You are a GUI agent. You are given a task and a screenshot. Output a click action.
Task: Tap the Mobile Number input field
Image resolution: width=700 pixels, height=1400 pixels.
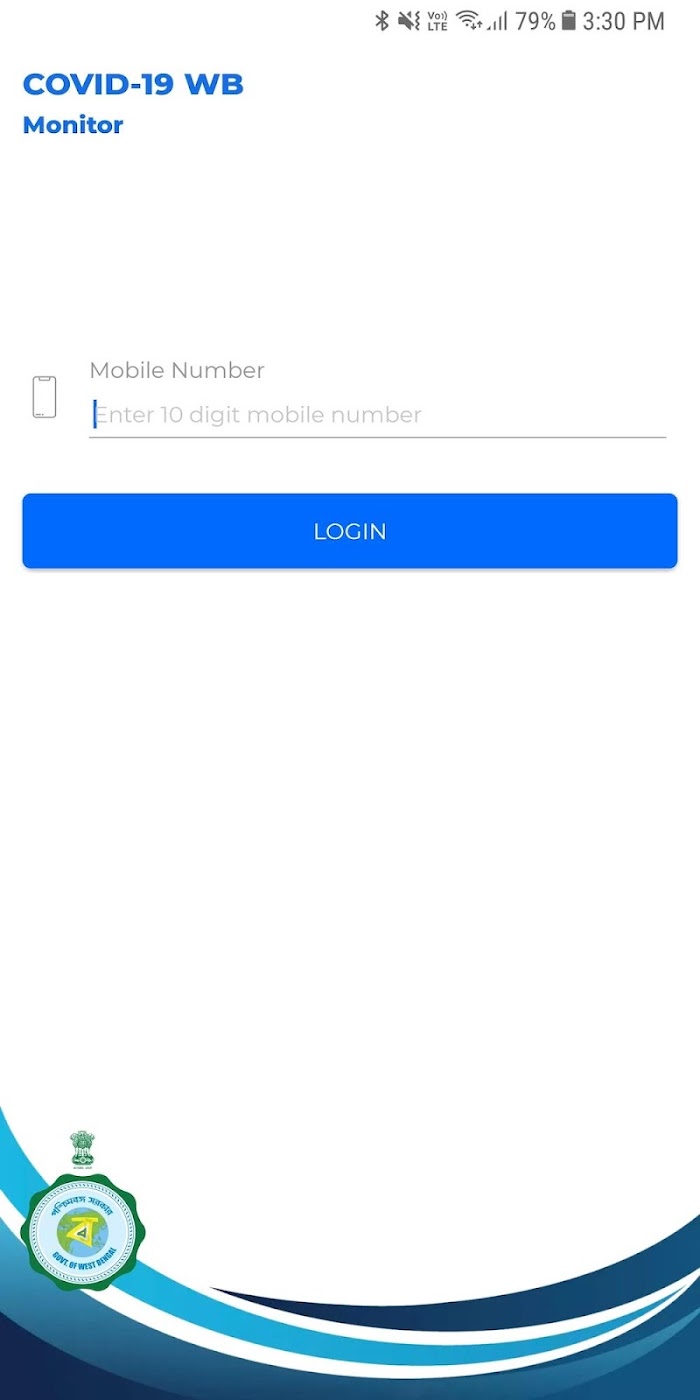click(x=377, y=415)
